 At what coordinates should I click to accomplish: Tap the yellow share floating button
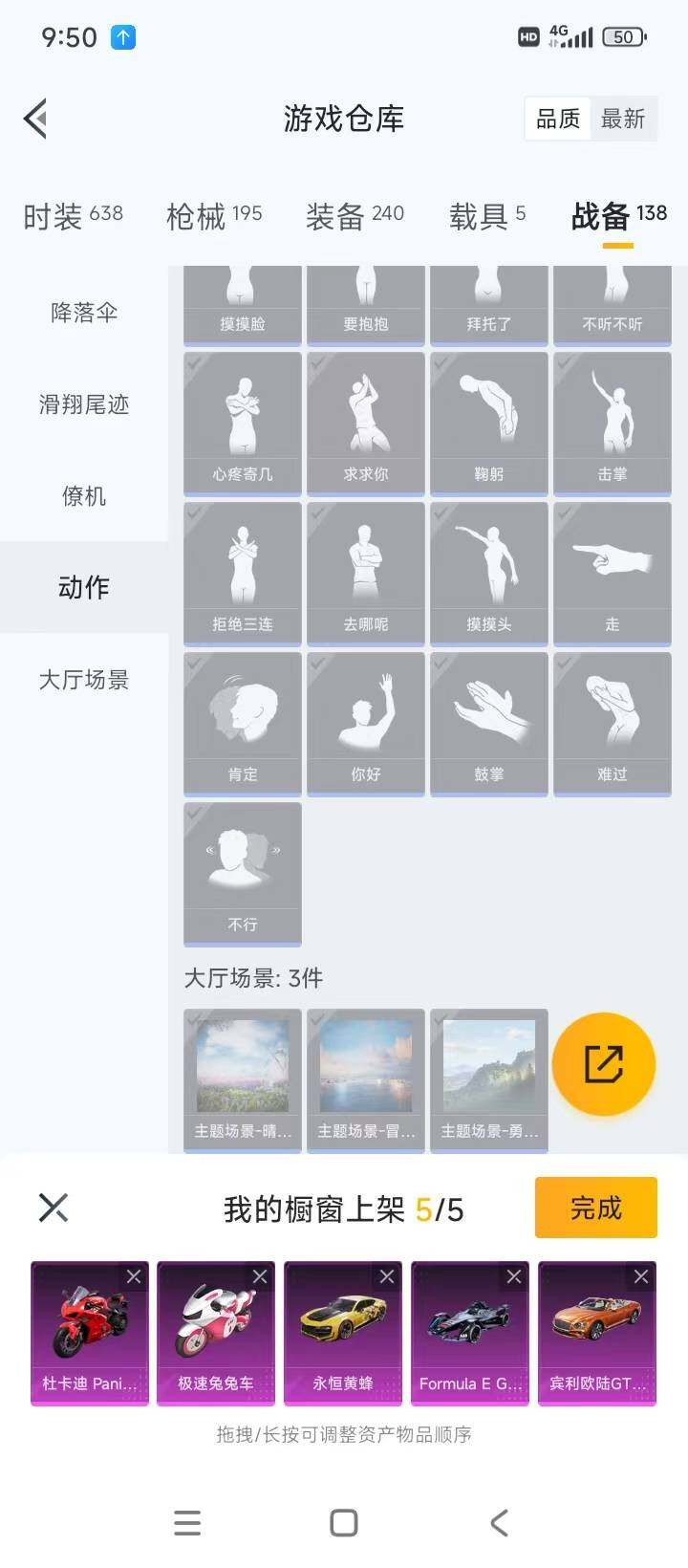click(602, 1063)
